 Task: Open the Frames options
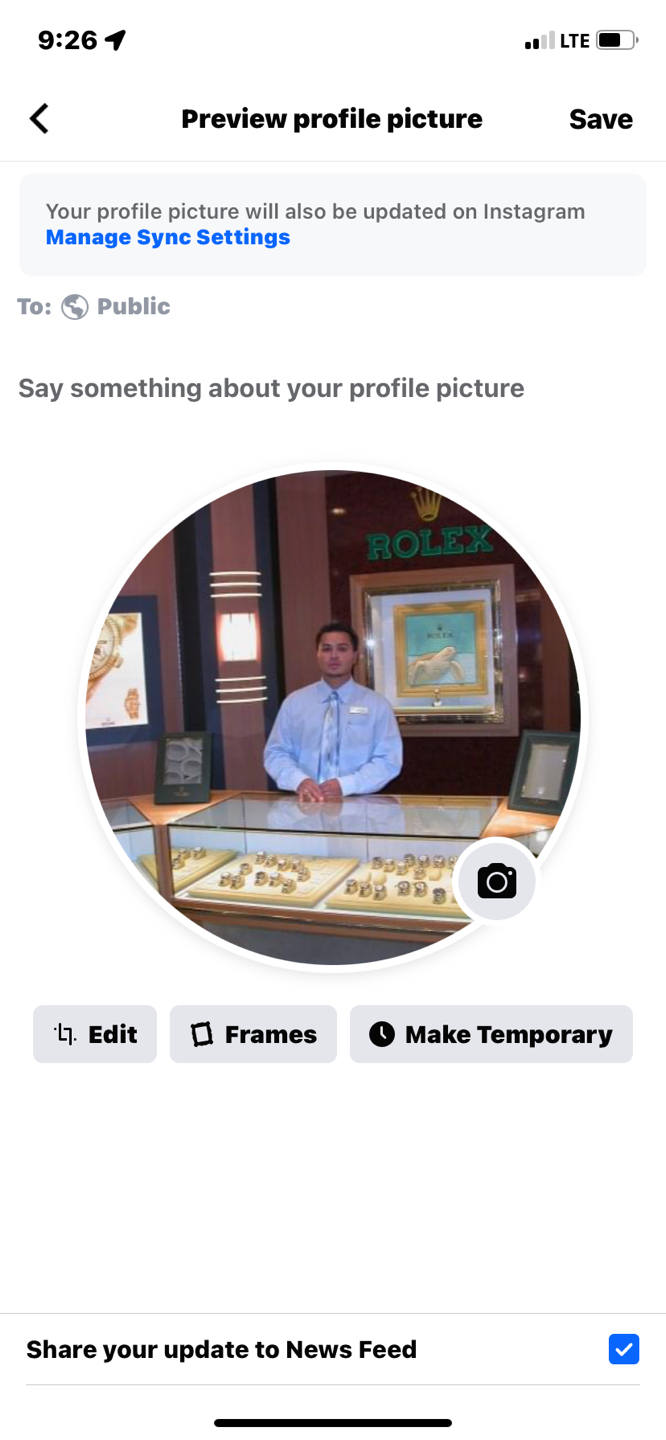(253, 1034)
